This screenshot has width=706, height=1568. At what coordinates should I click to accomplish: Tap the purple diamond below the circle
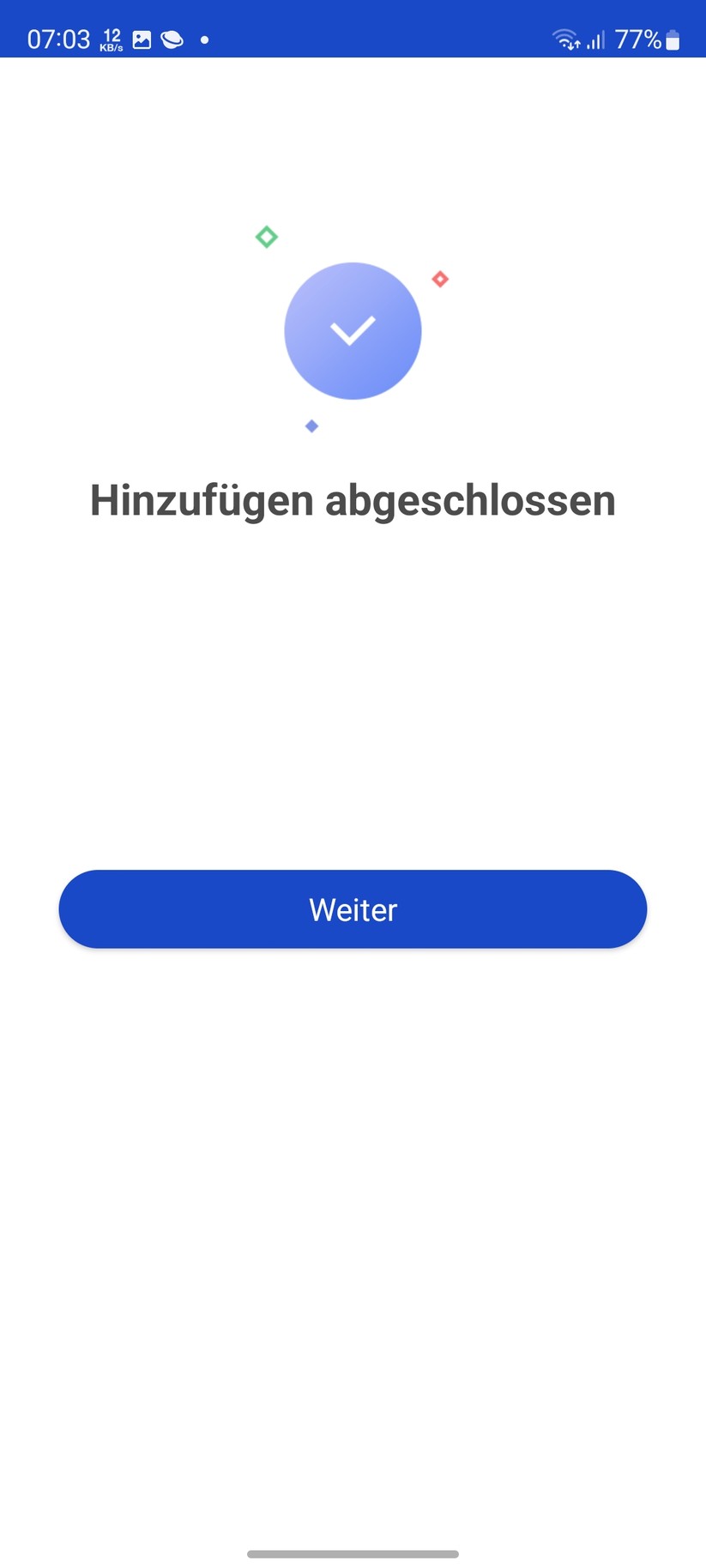pyautogui.click(x=311, y=425)
